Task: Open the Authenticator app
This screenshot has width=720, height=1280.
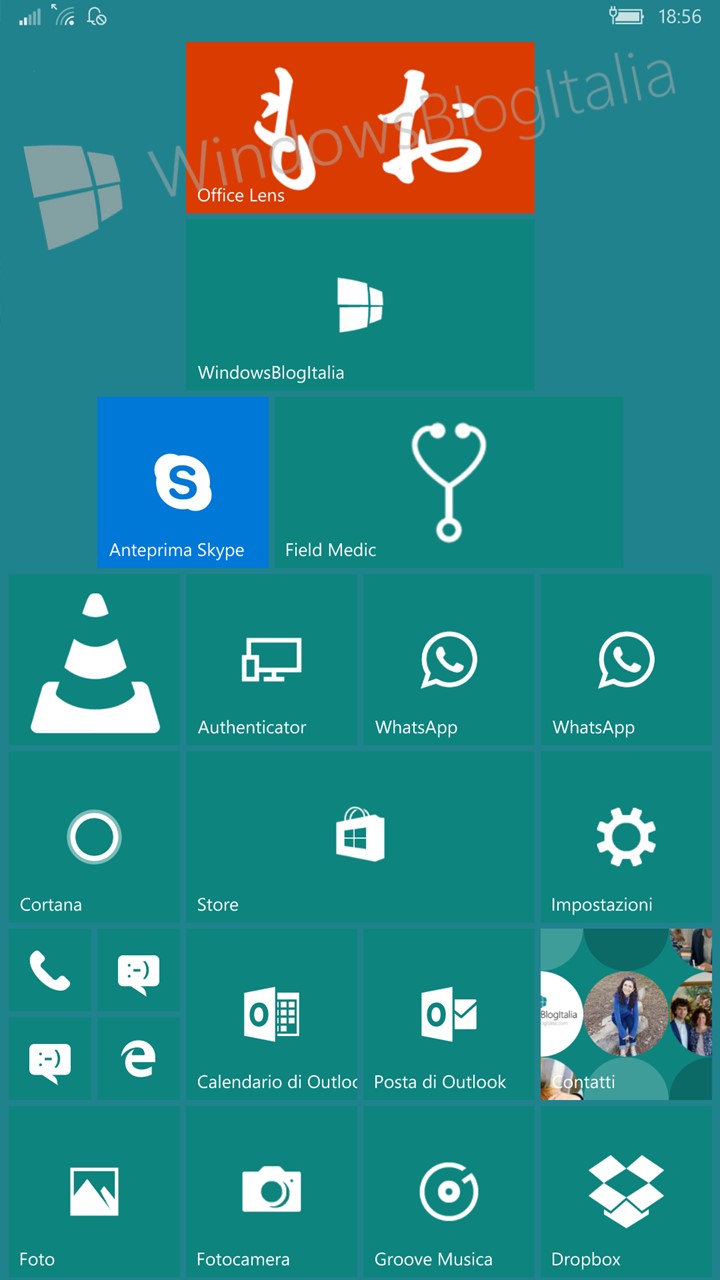Action: pyautogui.click(x=272, y=660)
